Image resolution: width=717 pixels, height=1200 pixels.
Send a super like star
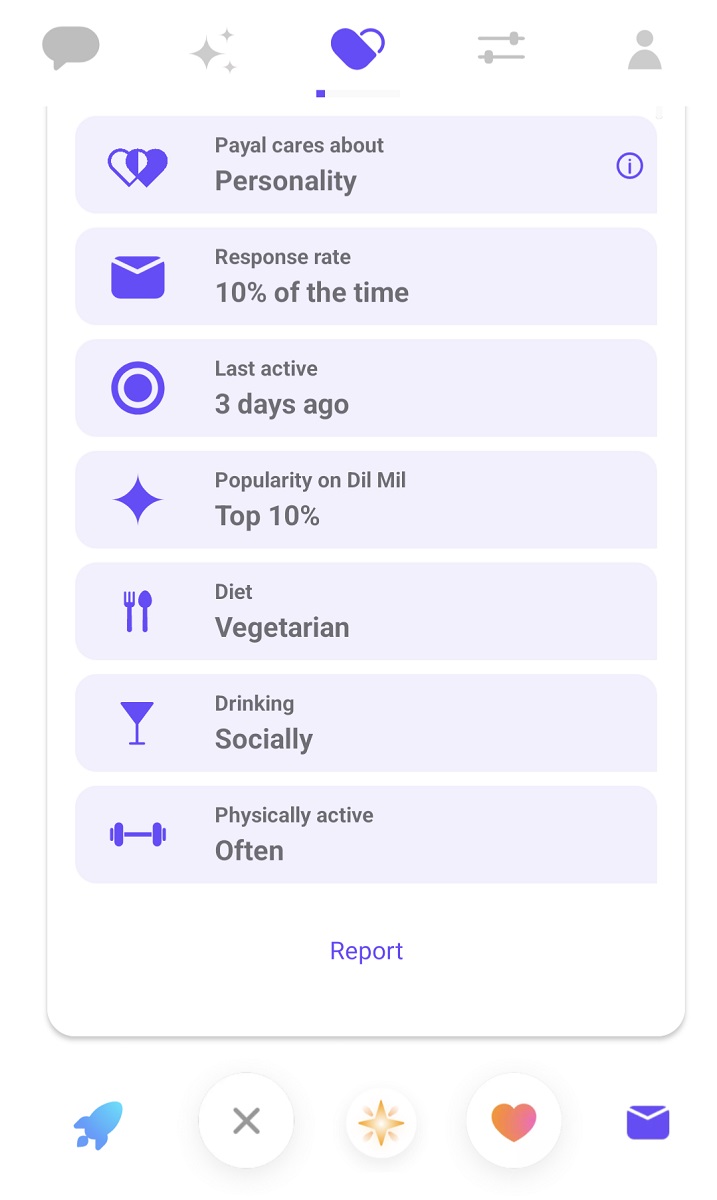point(381,1123)
